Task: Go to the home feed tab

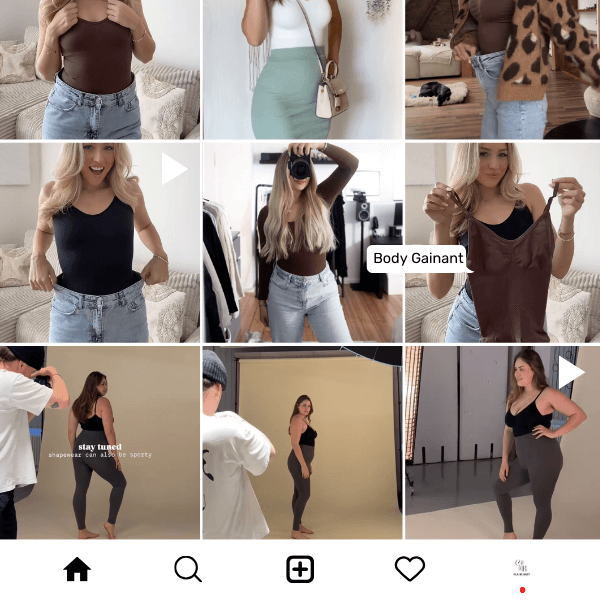Action: pyautogui.click(x=77, y=569)
